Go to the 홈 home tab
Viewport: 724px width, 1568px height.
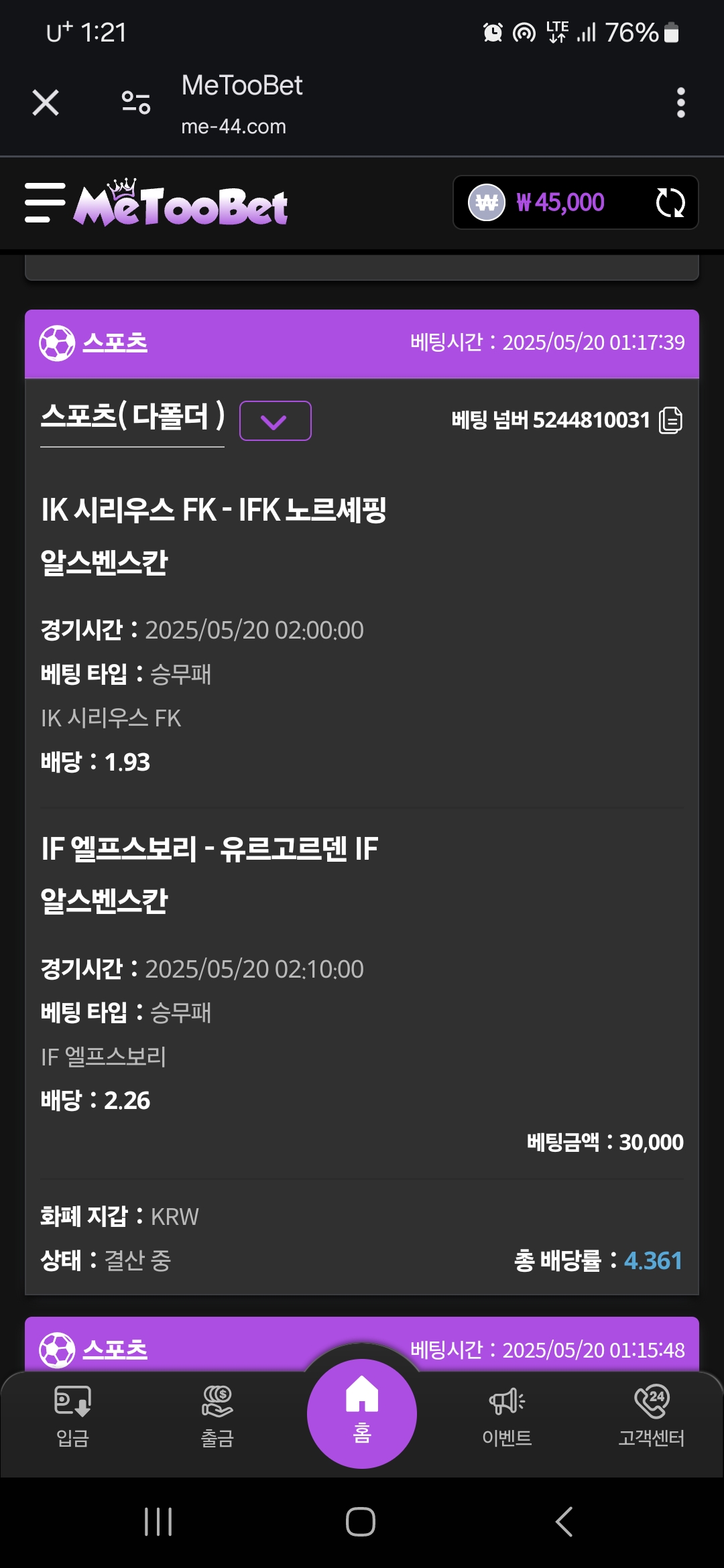click(362, 1414)
